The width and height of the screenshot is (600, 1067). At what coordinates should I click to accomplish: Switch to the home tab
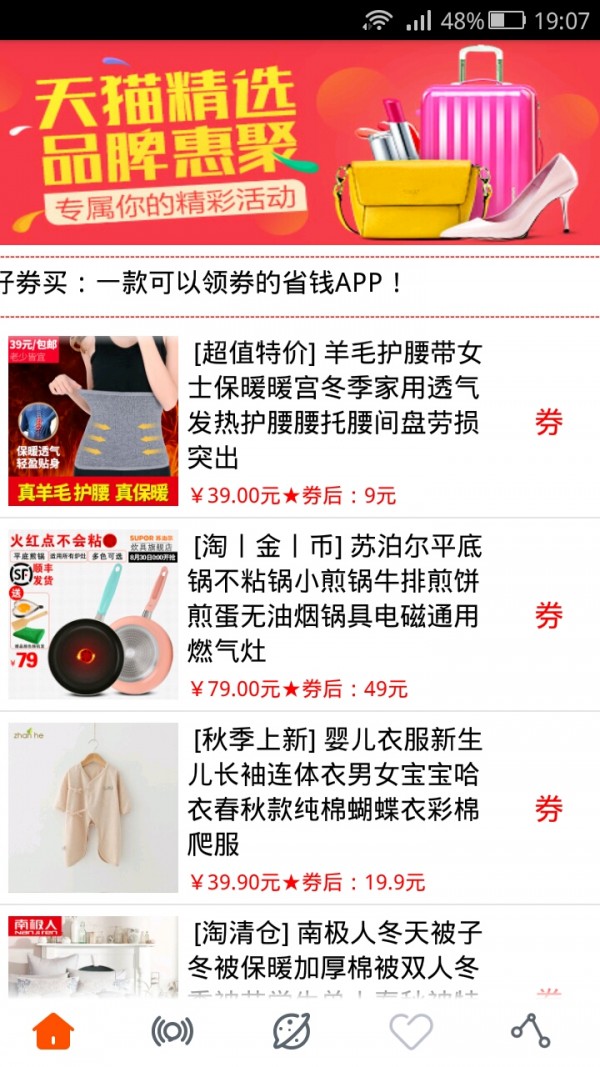54,1031
